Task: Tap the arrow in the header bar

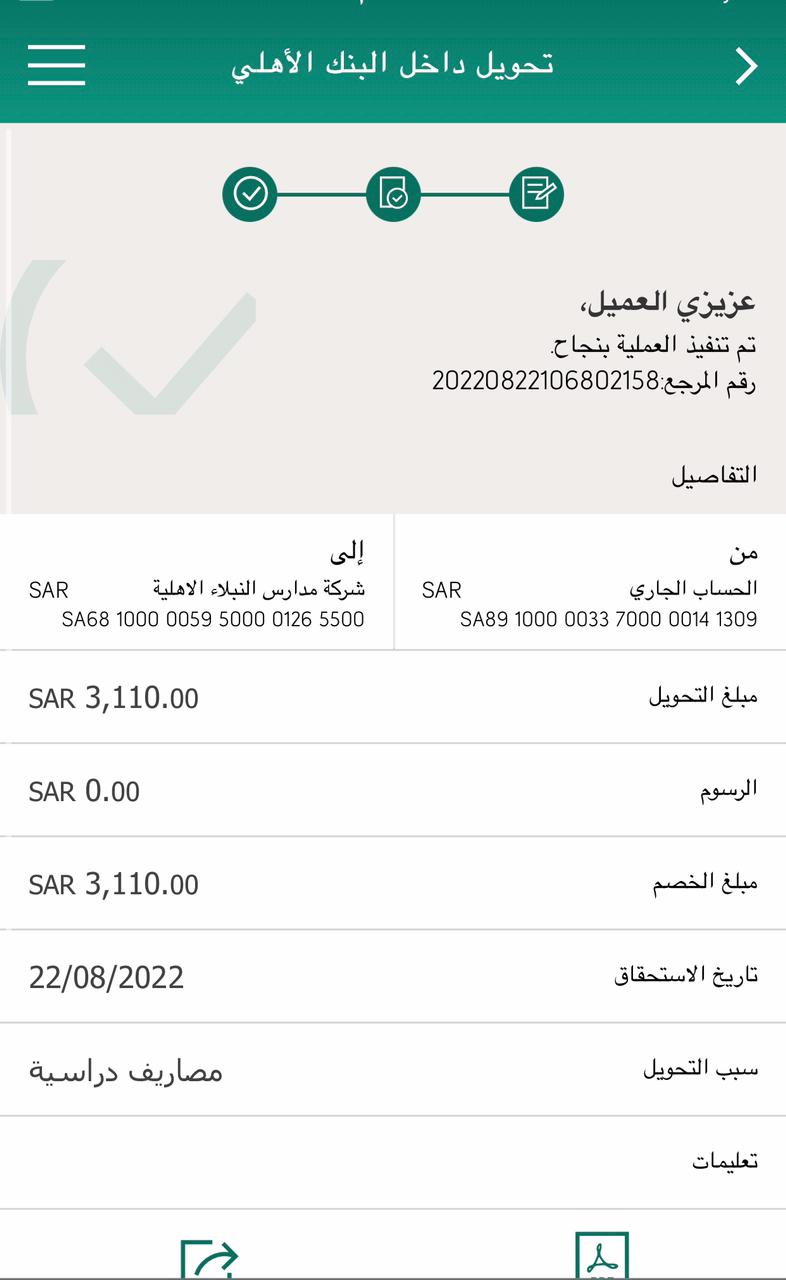Action: coord(746,66)
